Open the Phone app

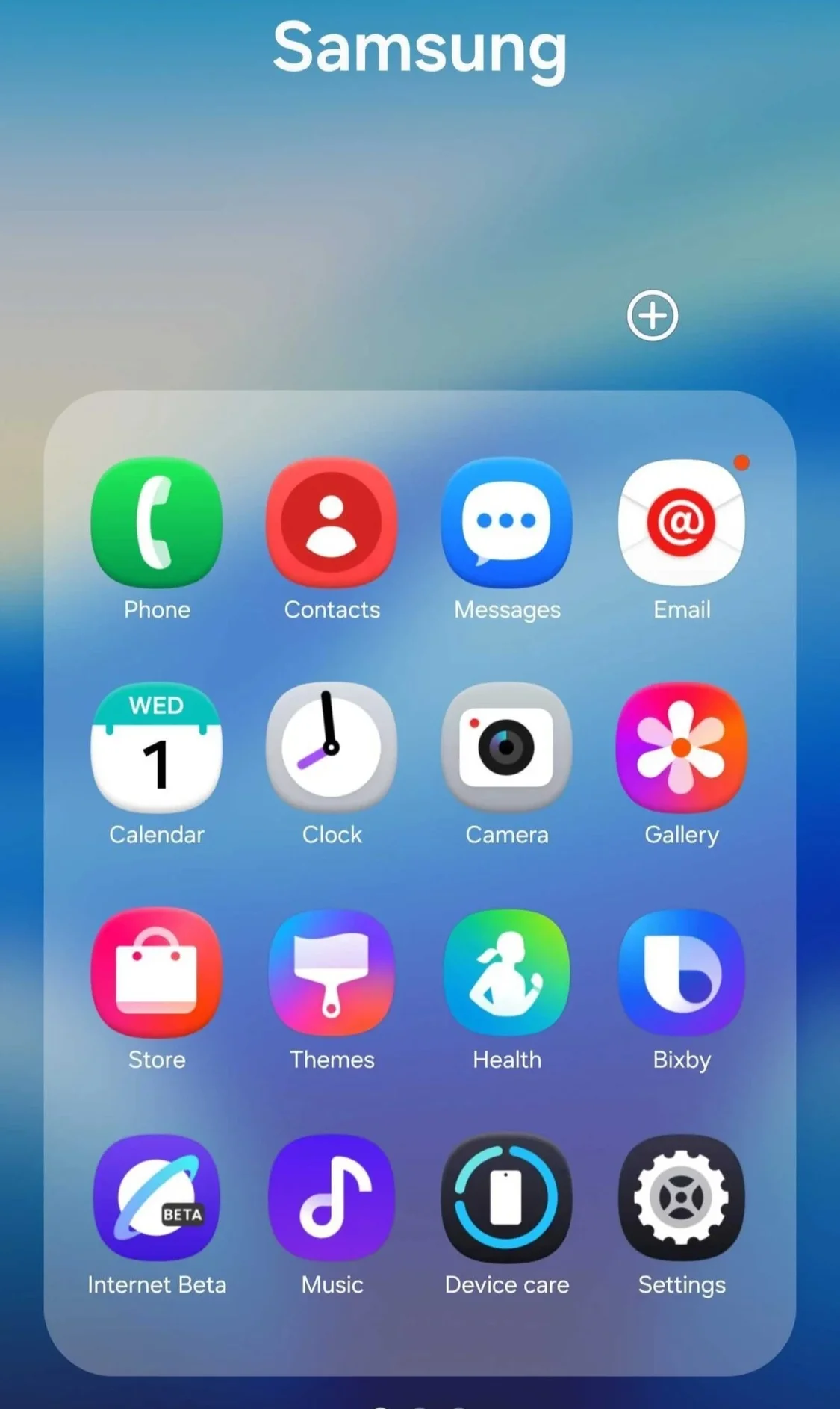pos(157,523)
